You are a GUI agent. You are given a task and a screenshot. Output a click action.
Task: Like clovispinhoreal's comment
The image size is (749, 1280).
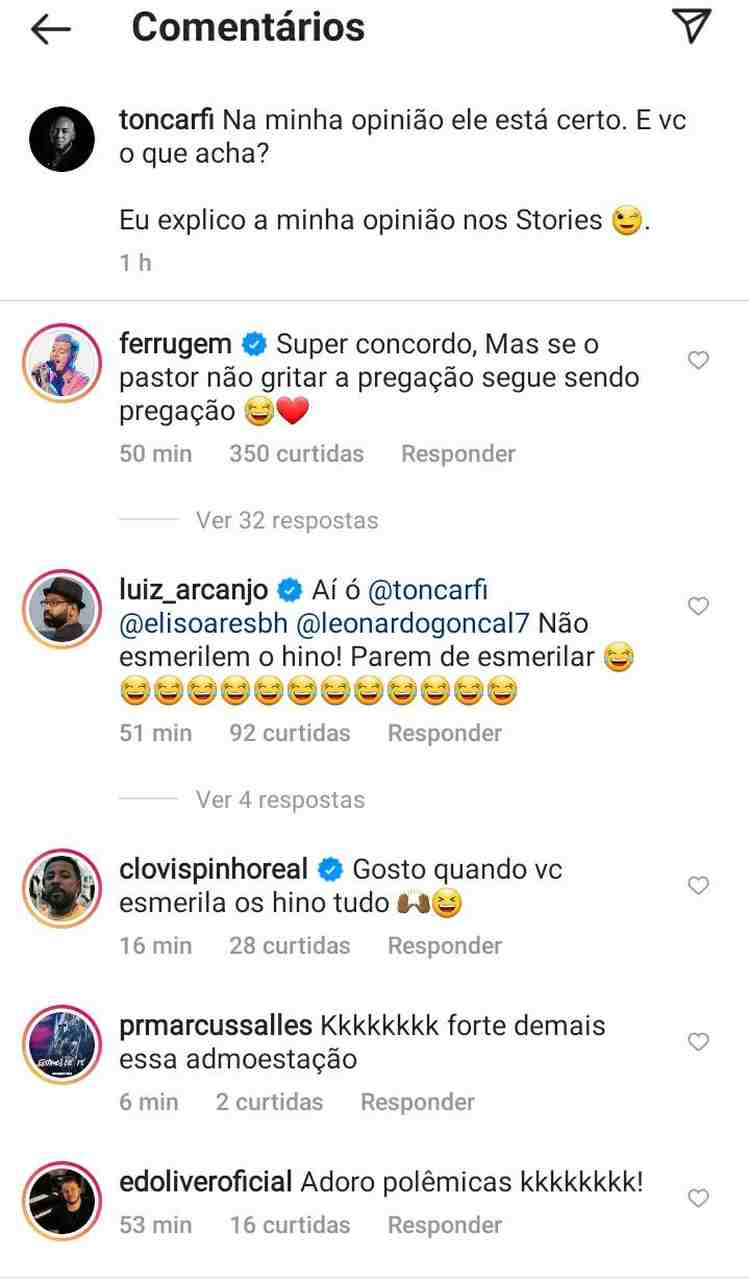pos(699,885)
